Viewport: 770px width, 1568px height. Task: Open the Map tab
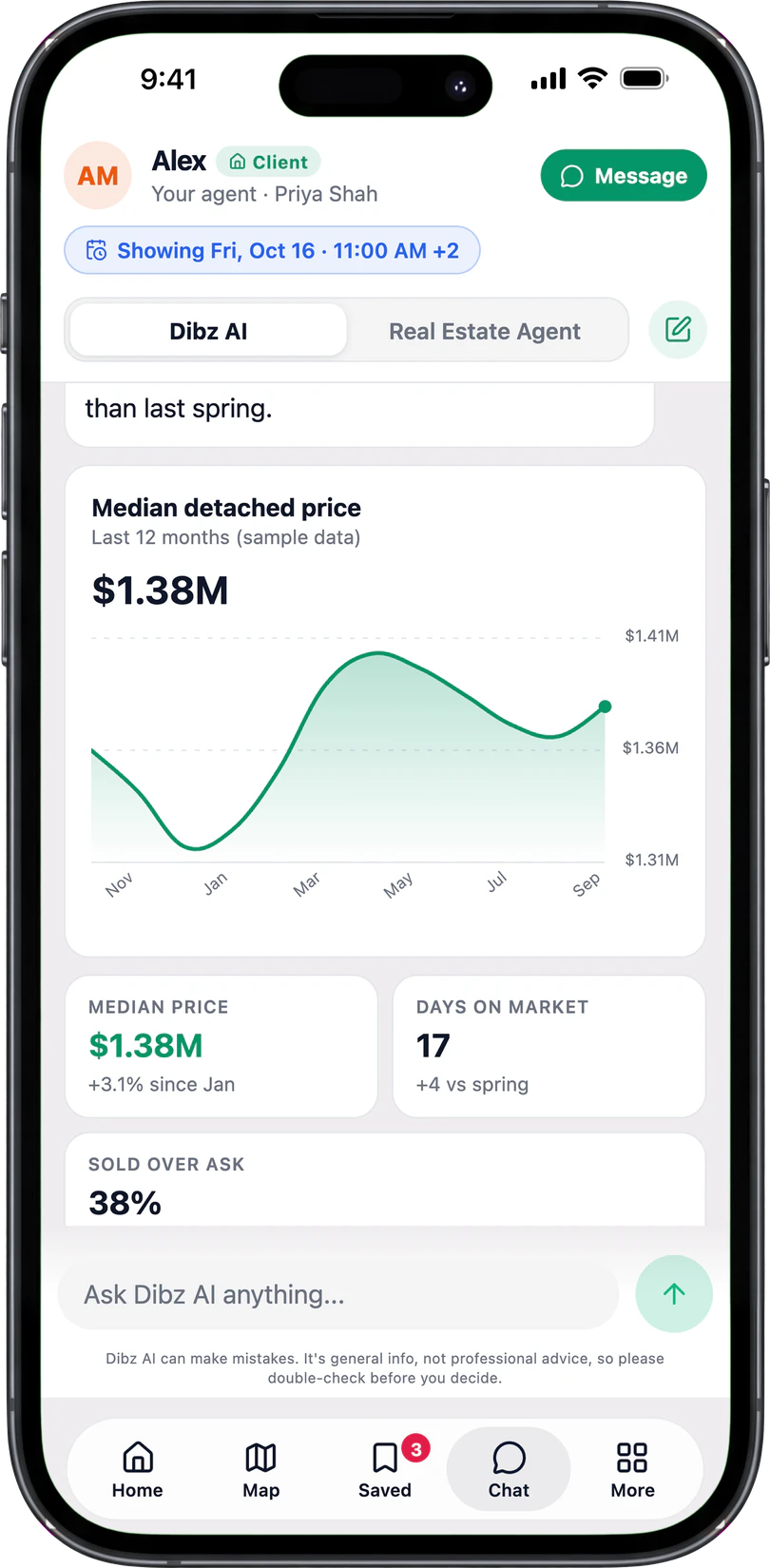coord(260,1469)
